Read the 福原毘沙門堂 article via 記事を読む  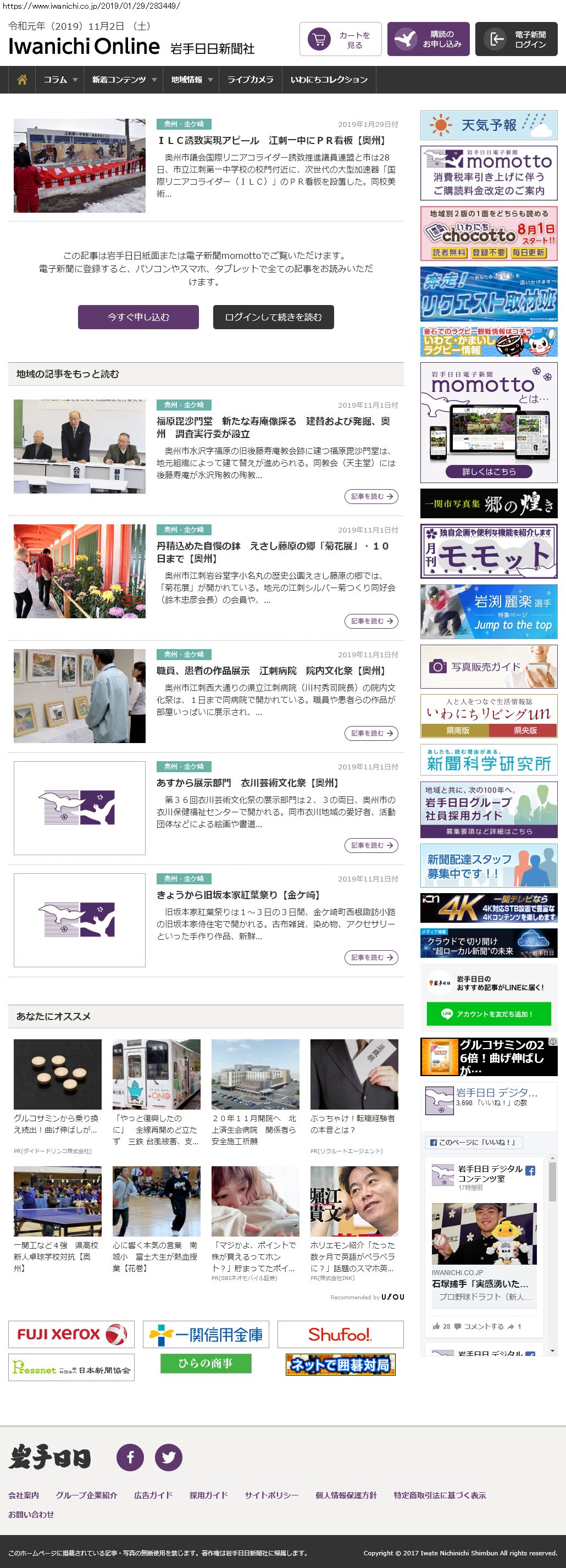tap(370, 497)
